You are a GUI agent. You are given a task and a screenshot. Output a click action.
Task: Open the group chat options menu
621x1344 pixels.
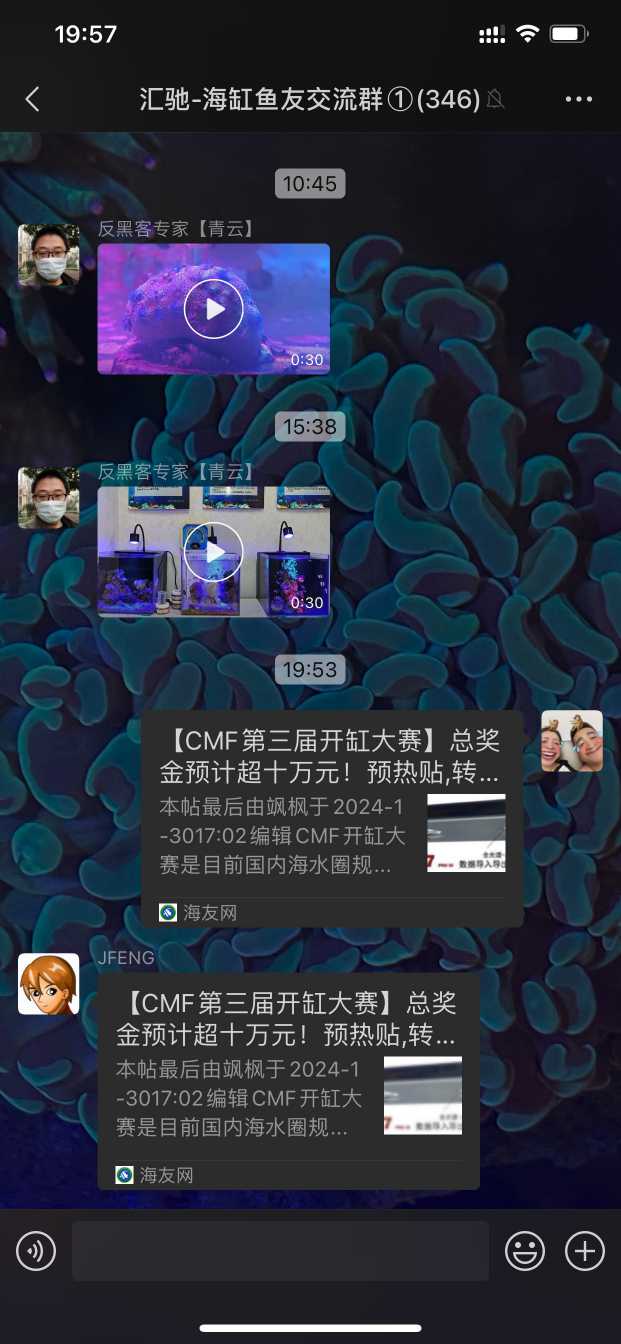[x=579, y=99]
